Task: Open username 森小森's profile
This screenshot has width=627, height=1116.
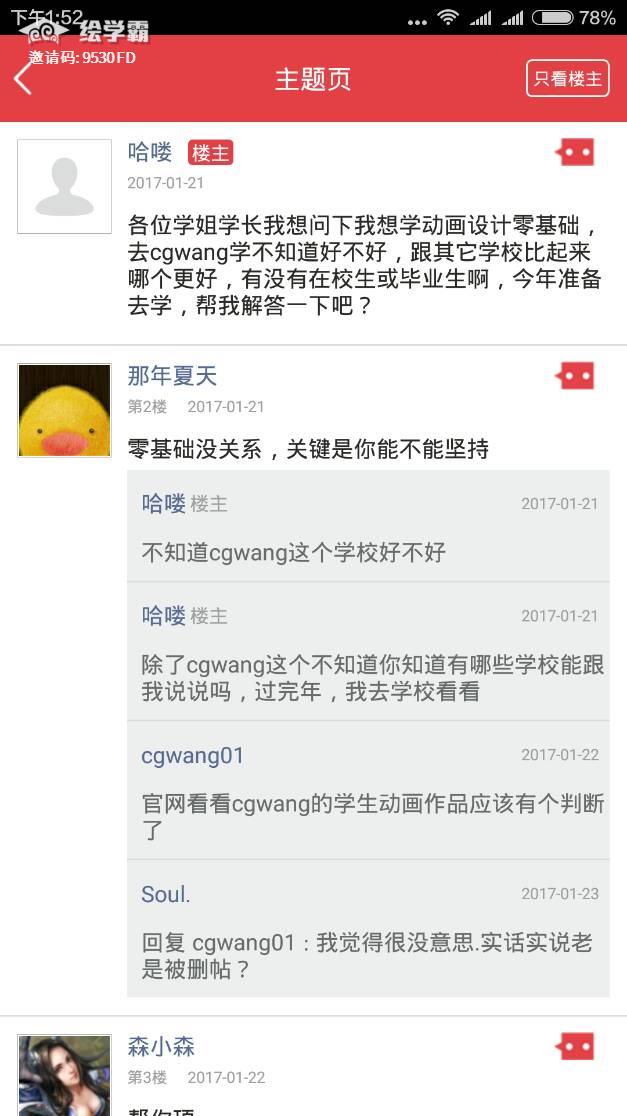Action: click(161, 1047)
